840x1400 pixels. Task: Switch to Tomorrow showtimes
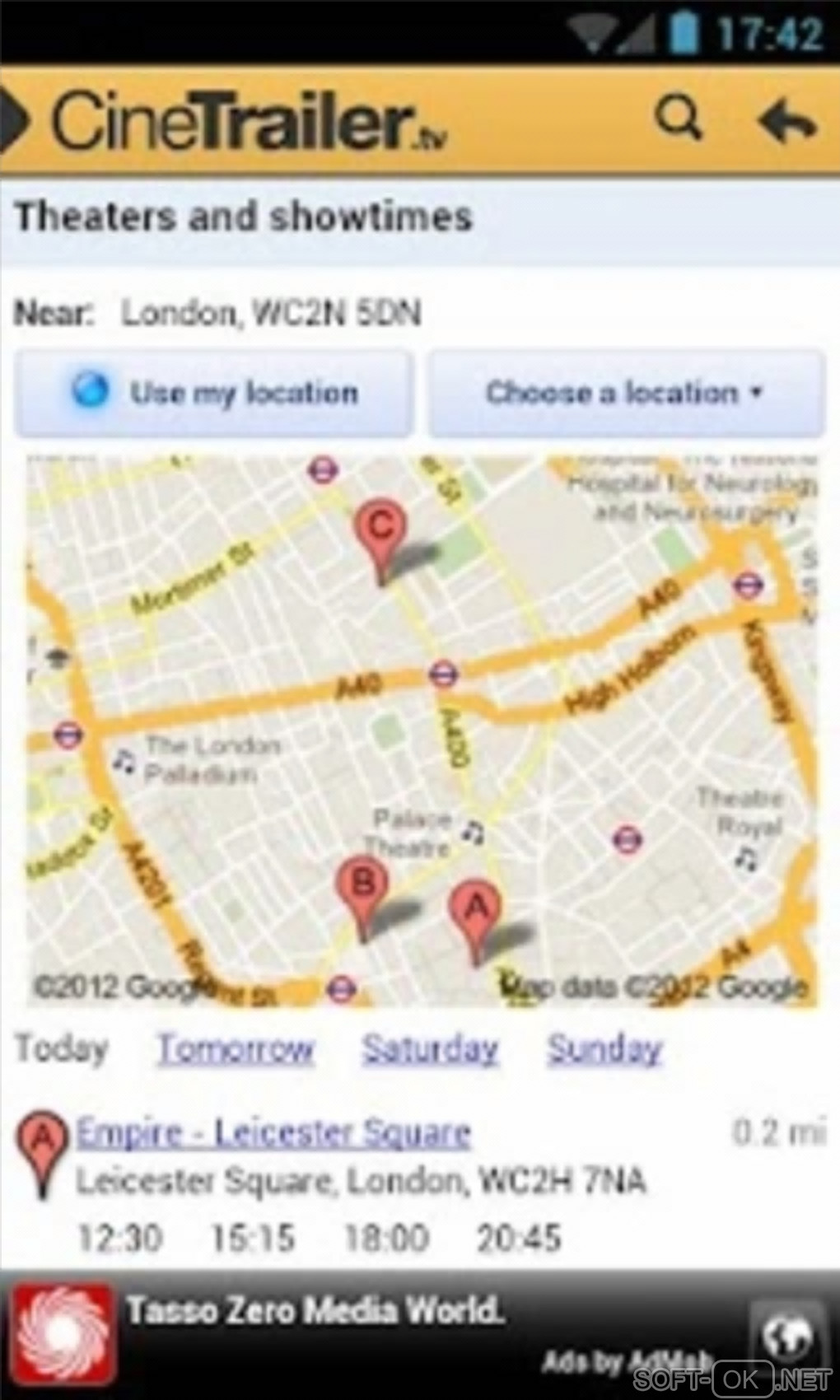[x=236, y=1049]
